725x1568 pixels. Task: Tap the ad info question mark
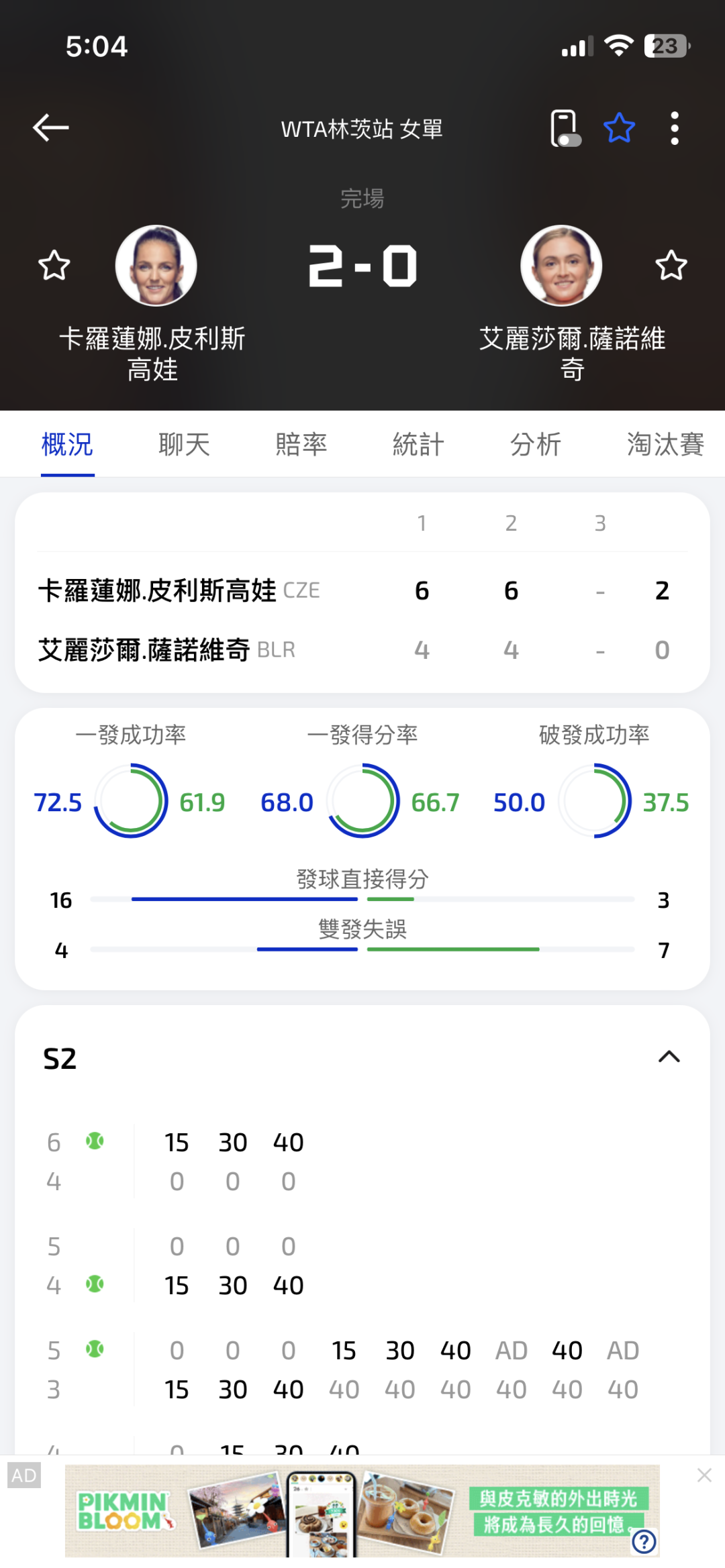[x=644, y=1541]
